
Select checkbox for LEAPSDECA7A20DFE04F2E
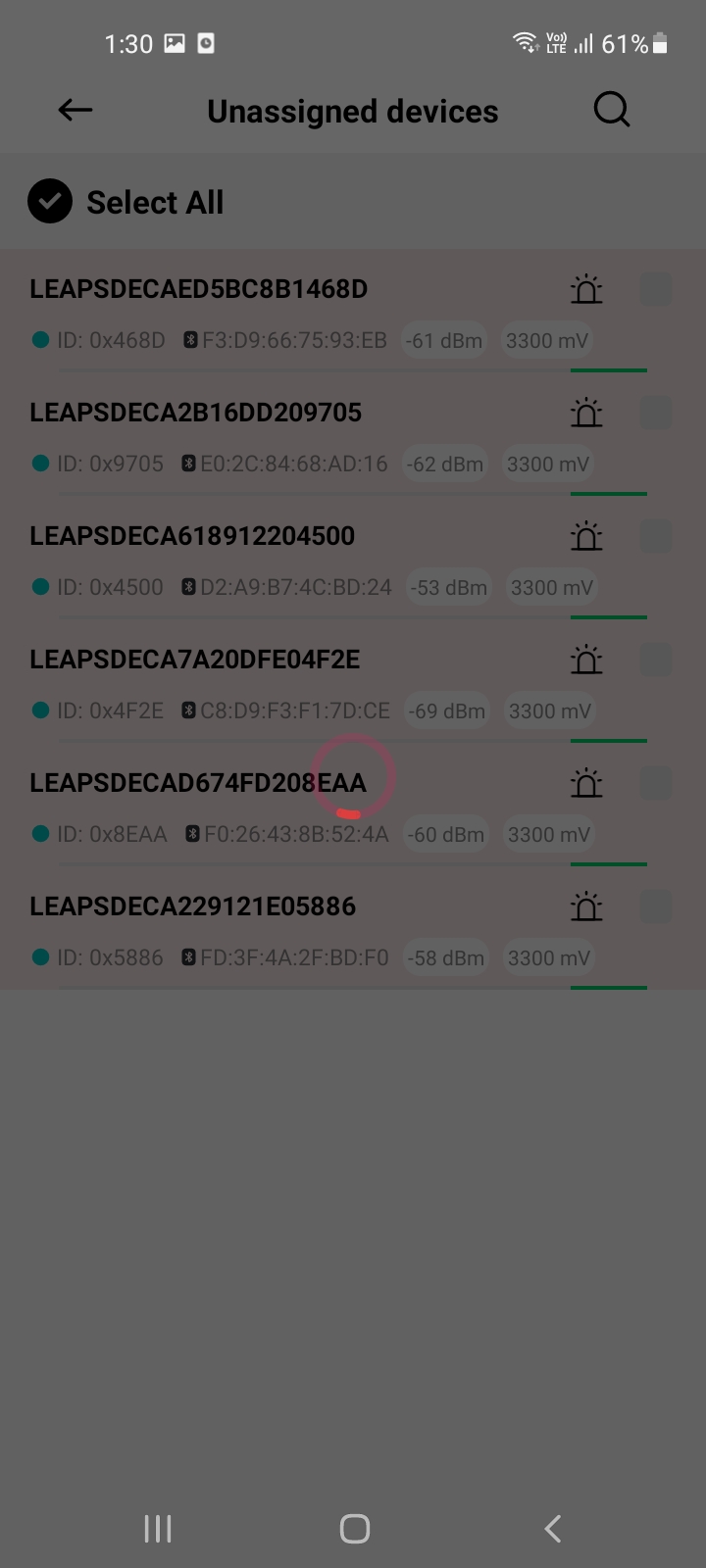(x=656, y=660)
